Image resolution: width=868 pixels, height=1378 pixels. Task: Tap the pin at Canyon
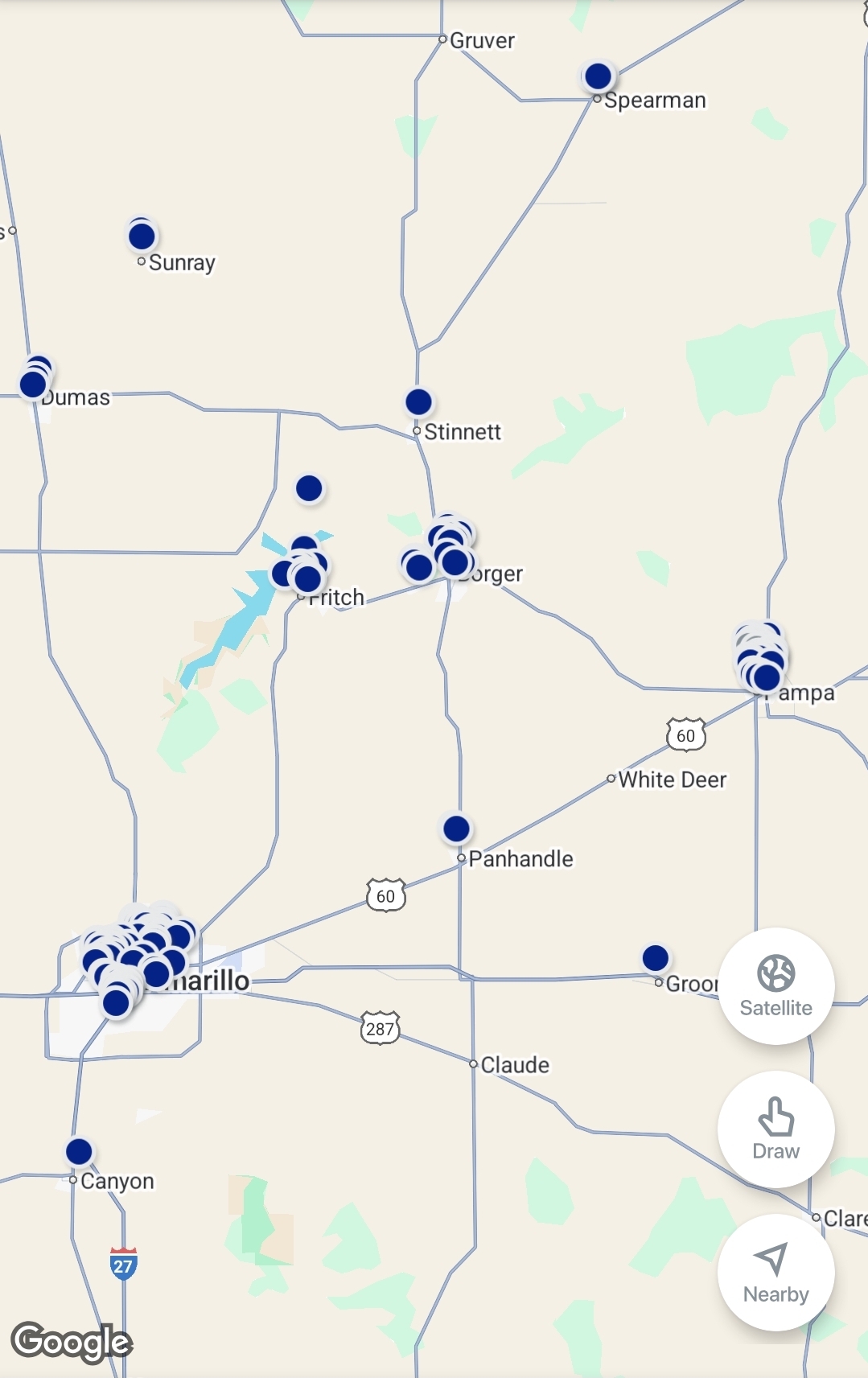click(79, 1151)
